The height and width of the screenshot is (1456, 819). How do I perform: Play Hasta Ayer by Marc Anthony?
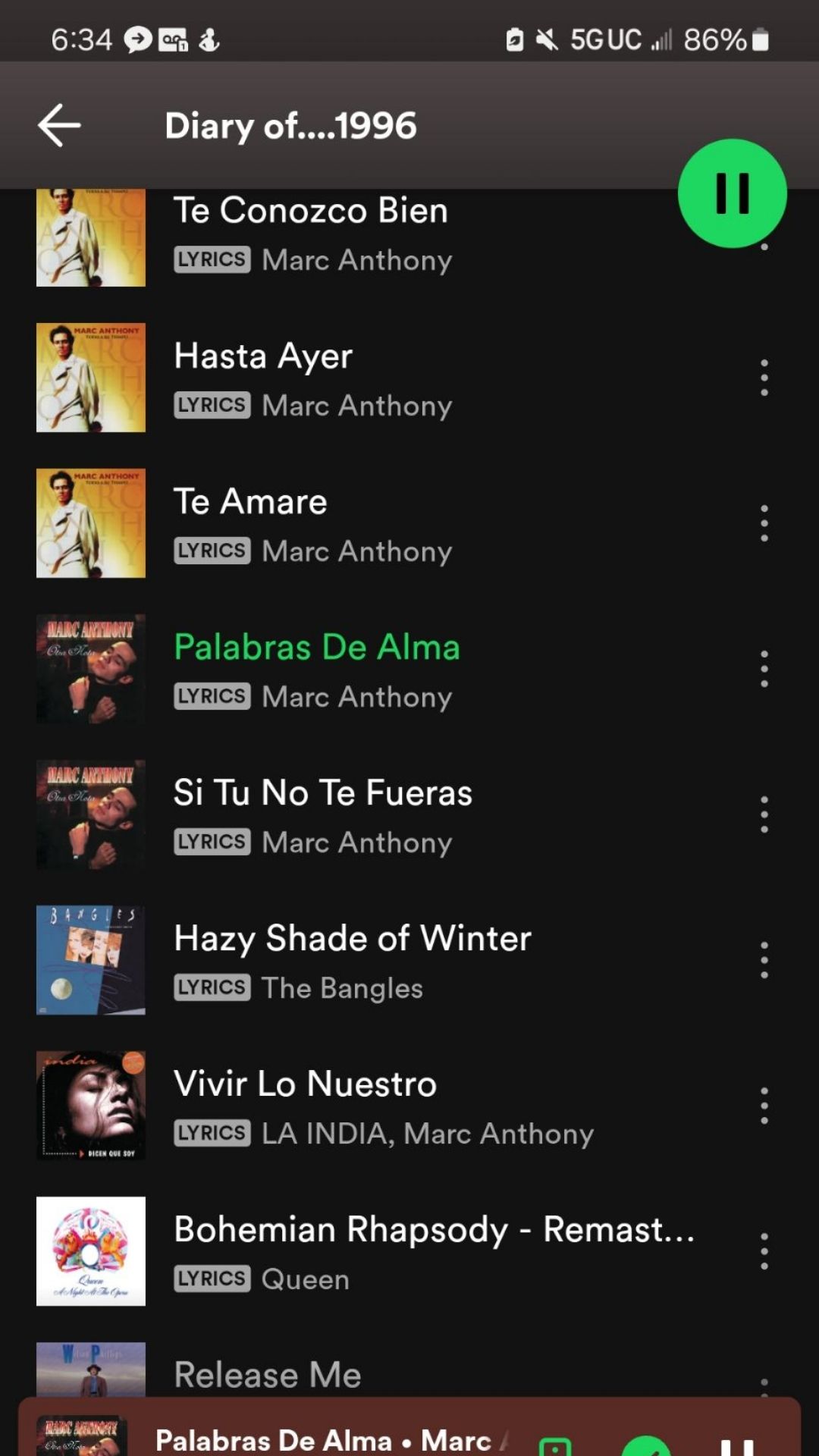click(x=311, y=378)
